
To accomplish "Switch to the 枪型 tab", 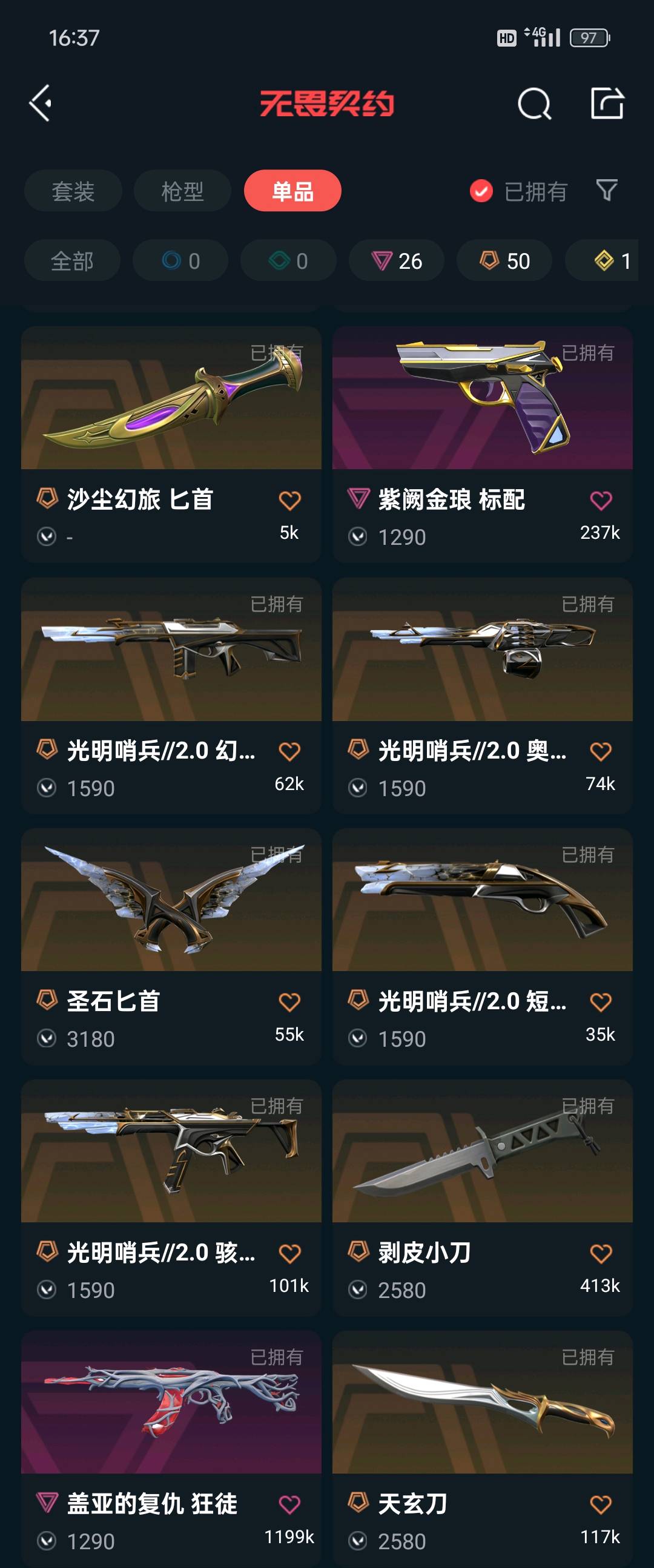I will point(182,191).
